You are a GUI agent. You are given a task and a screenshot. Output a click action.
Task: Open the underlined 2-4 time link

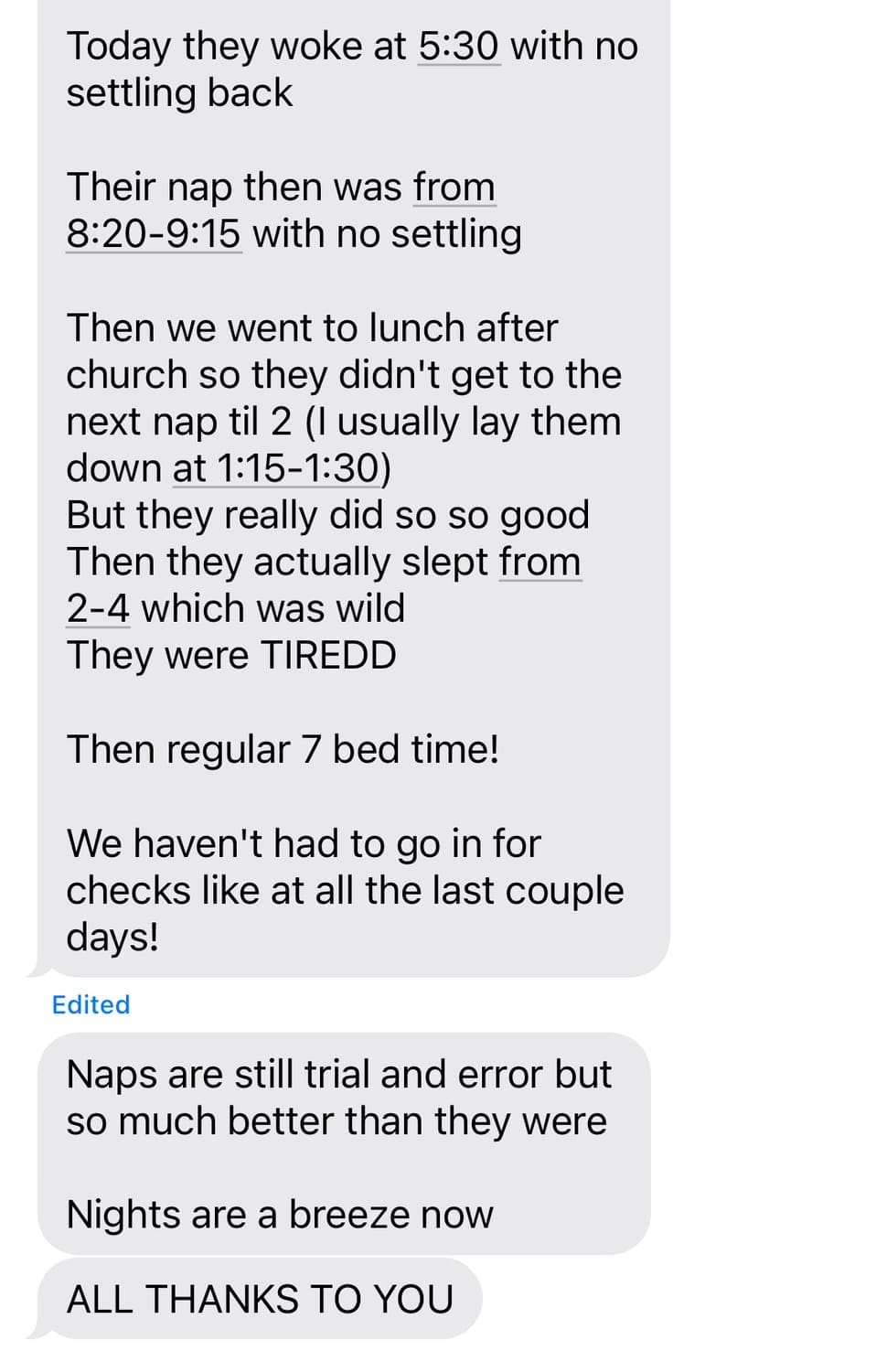click(98, 608)
